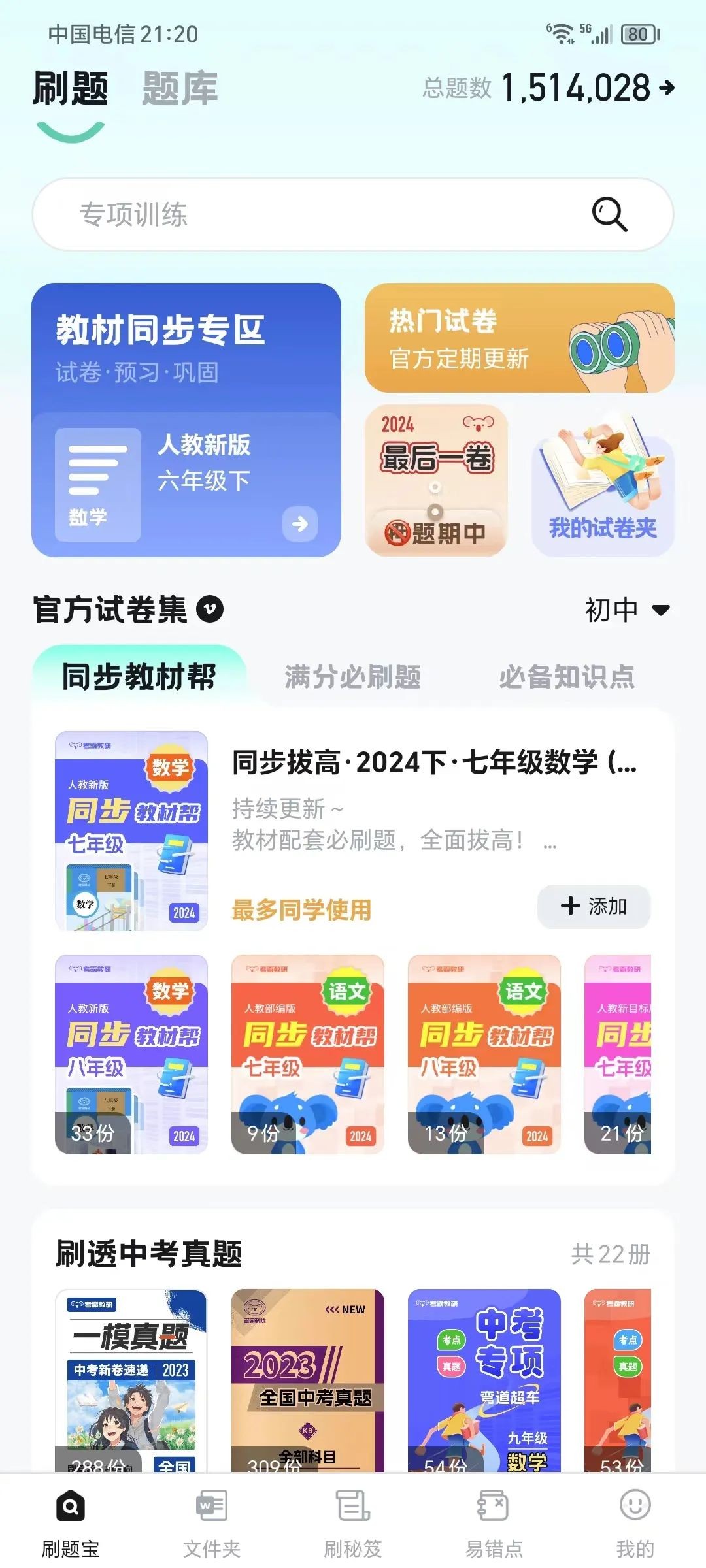The height and width of the screenshot is (1568, 706).
Task: Select the 必备知识点 tab
Action: click(567, 677)
